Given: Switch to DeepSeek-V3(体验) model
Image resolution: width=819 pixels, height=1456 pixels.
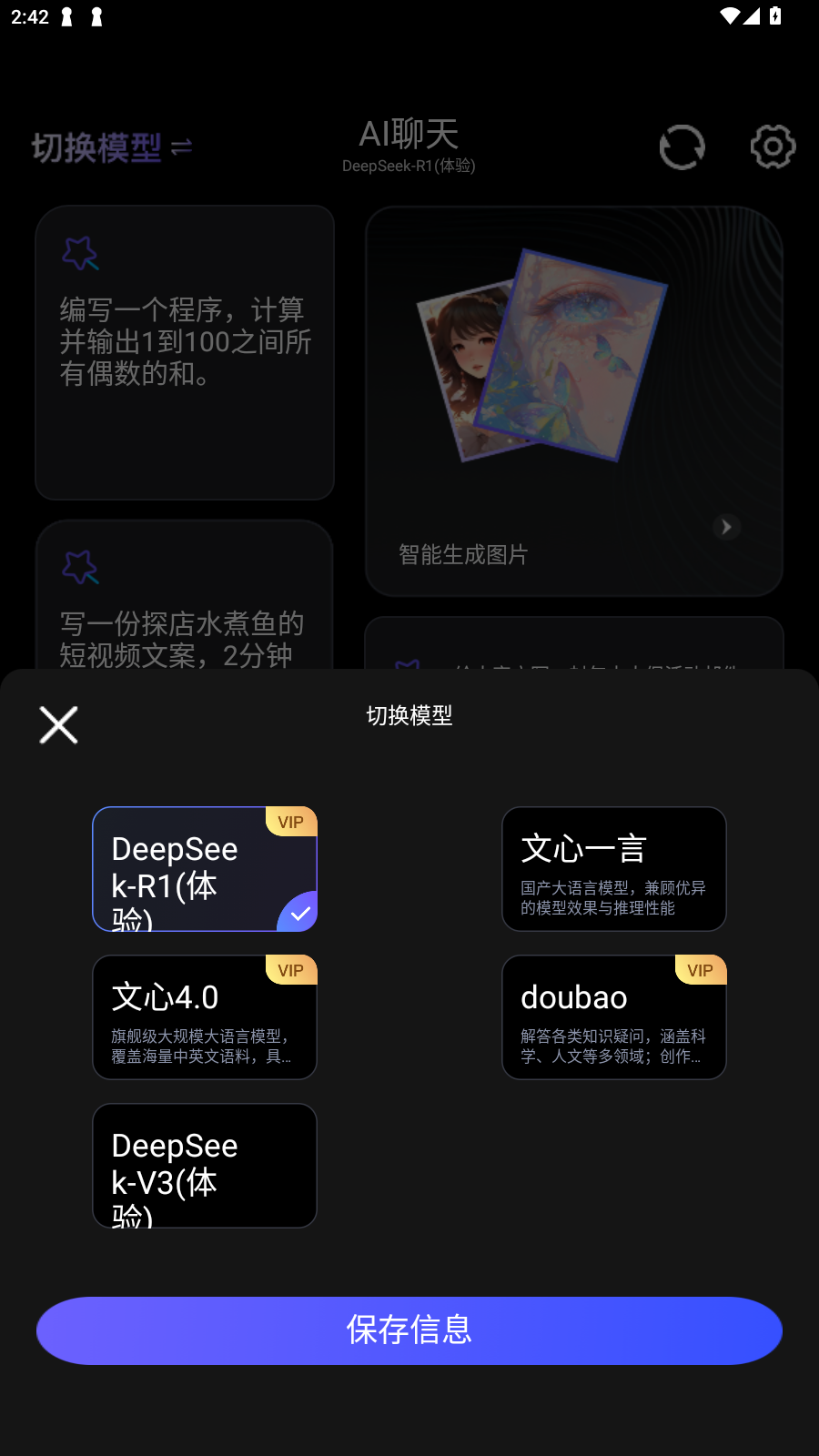Looking at the screenshot, I should (204, 1166).
